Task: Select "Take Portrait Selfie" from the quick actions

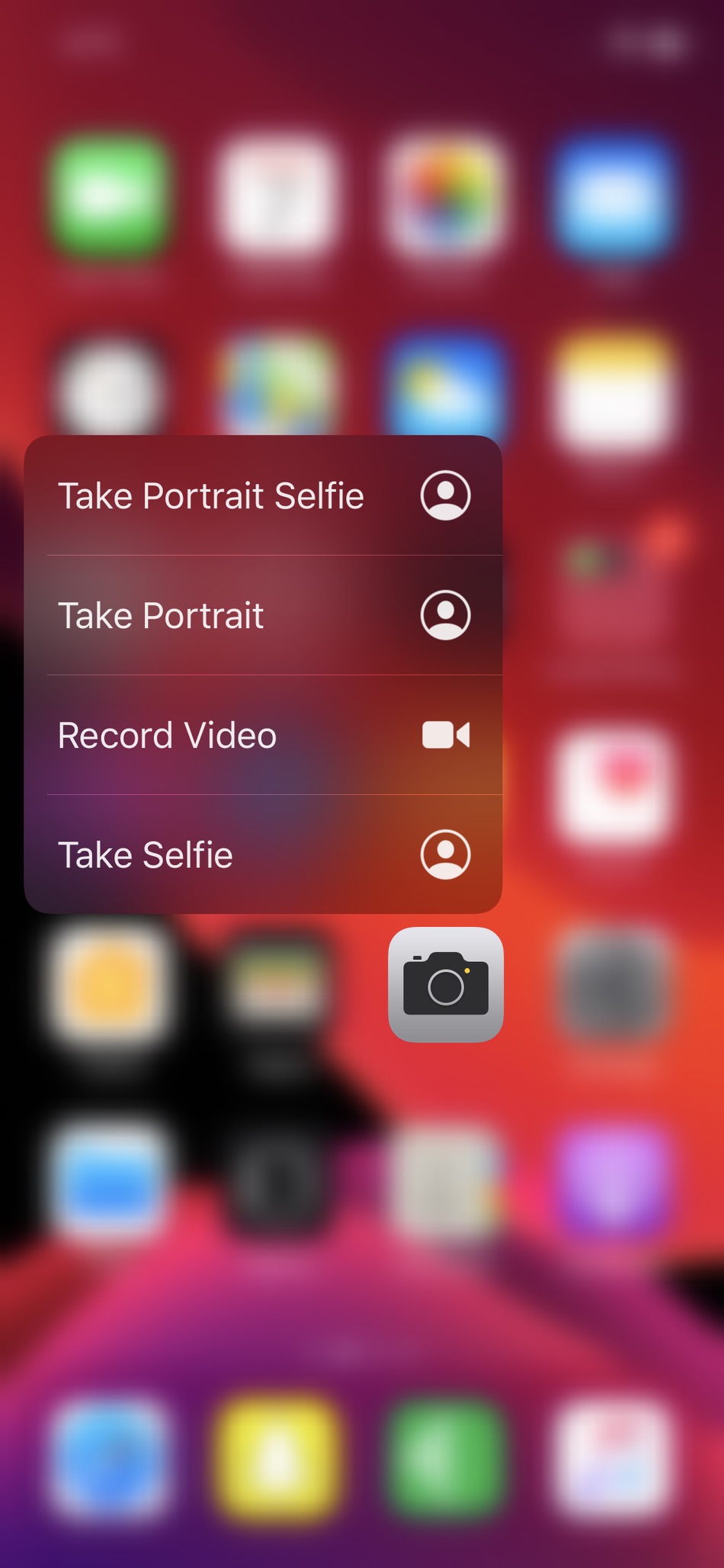Action: 213,495
